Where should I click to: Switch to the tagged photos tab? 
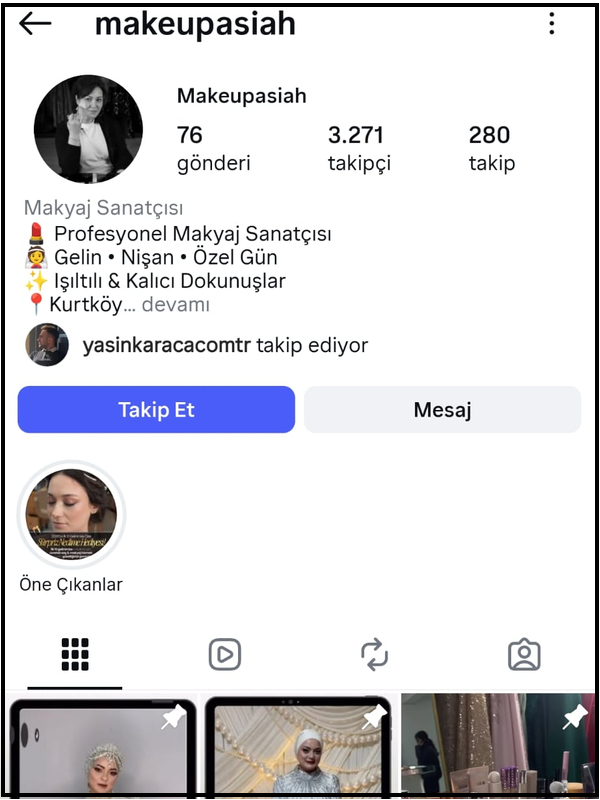(x=524, y=654)
